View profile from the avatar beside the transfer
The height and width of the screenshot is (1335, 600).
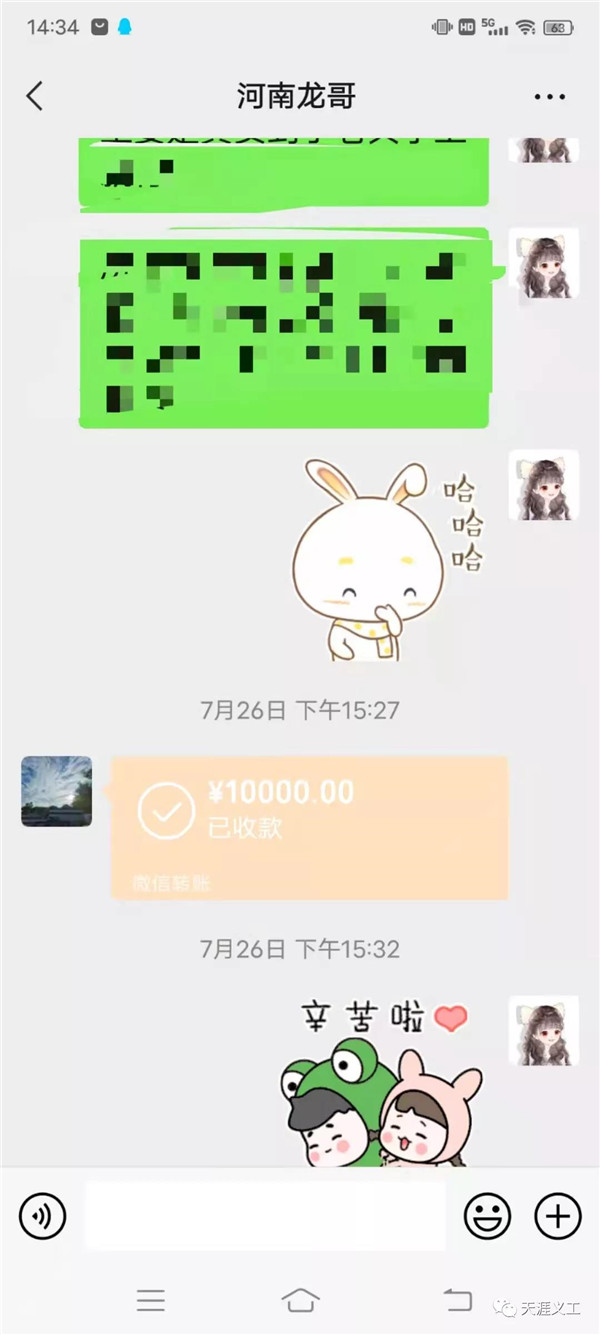(x=57, y=791)
